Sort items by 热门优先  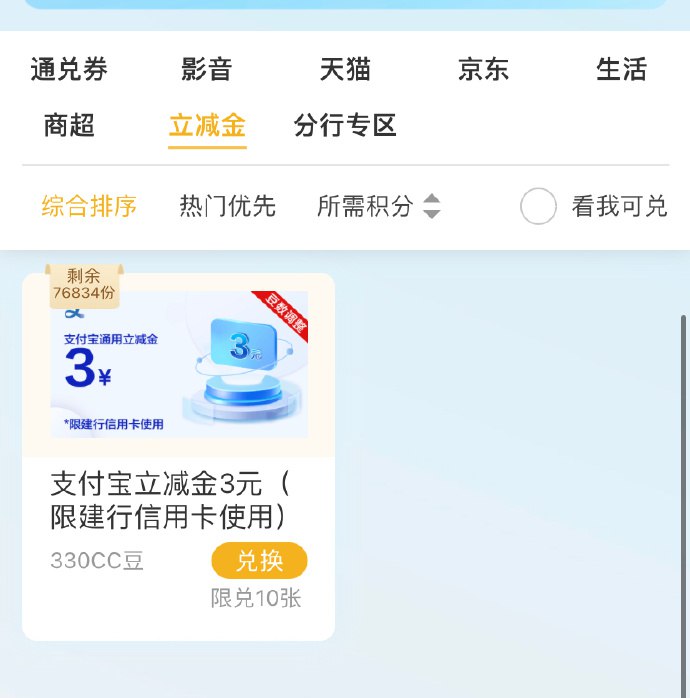click(x=227, y=207)
